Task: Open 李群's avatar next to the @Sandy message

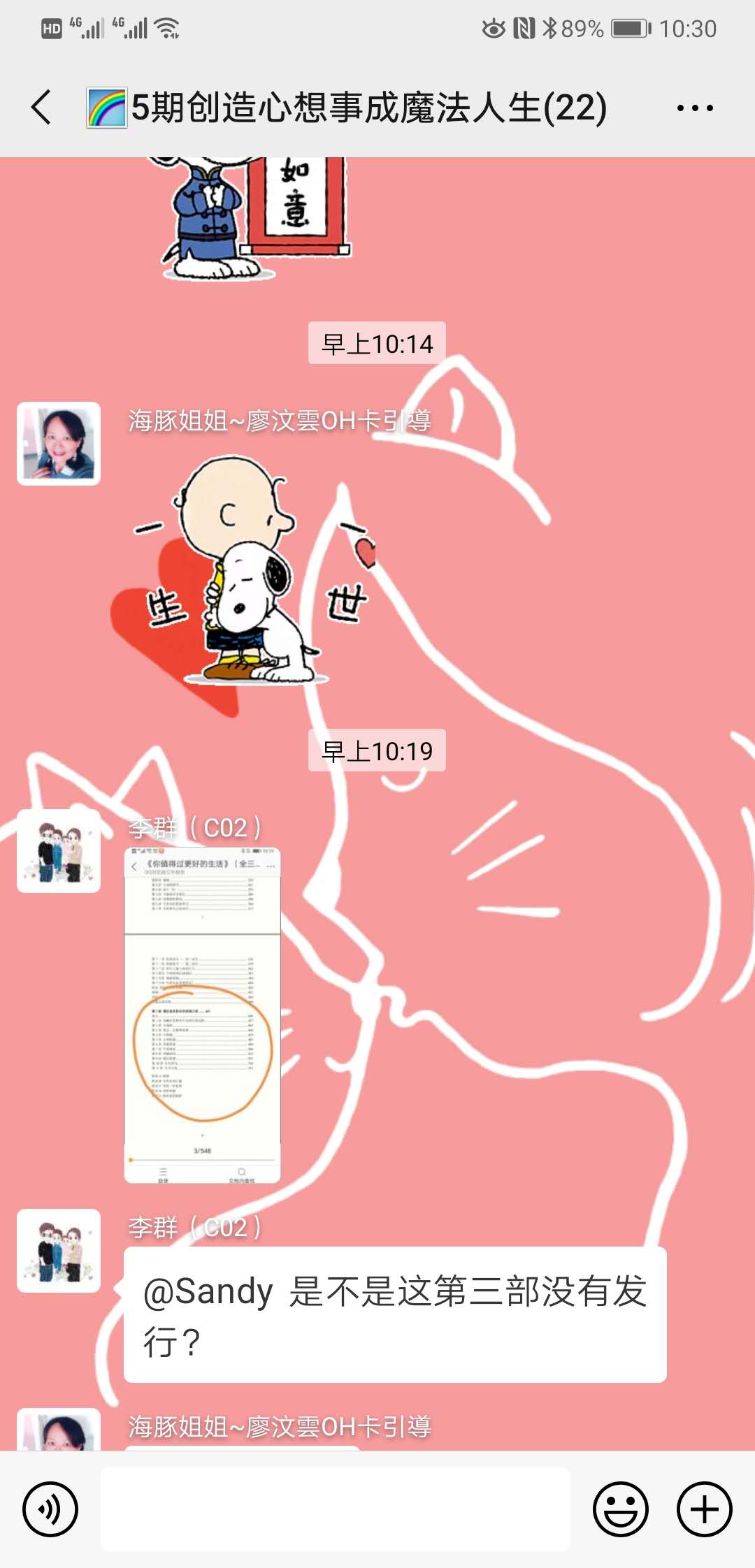Action: click(59, 1251)
